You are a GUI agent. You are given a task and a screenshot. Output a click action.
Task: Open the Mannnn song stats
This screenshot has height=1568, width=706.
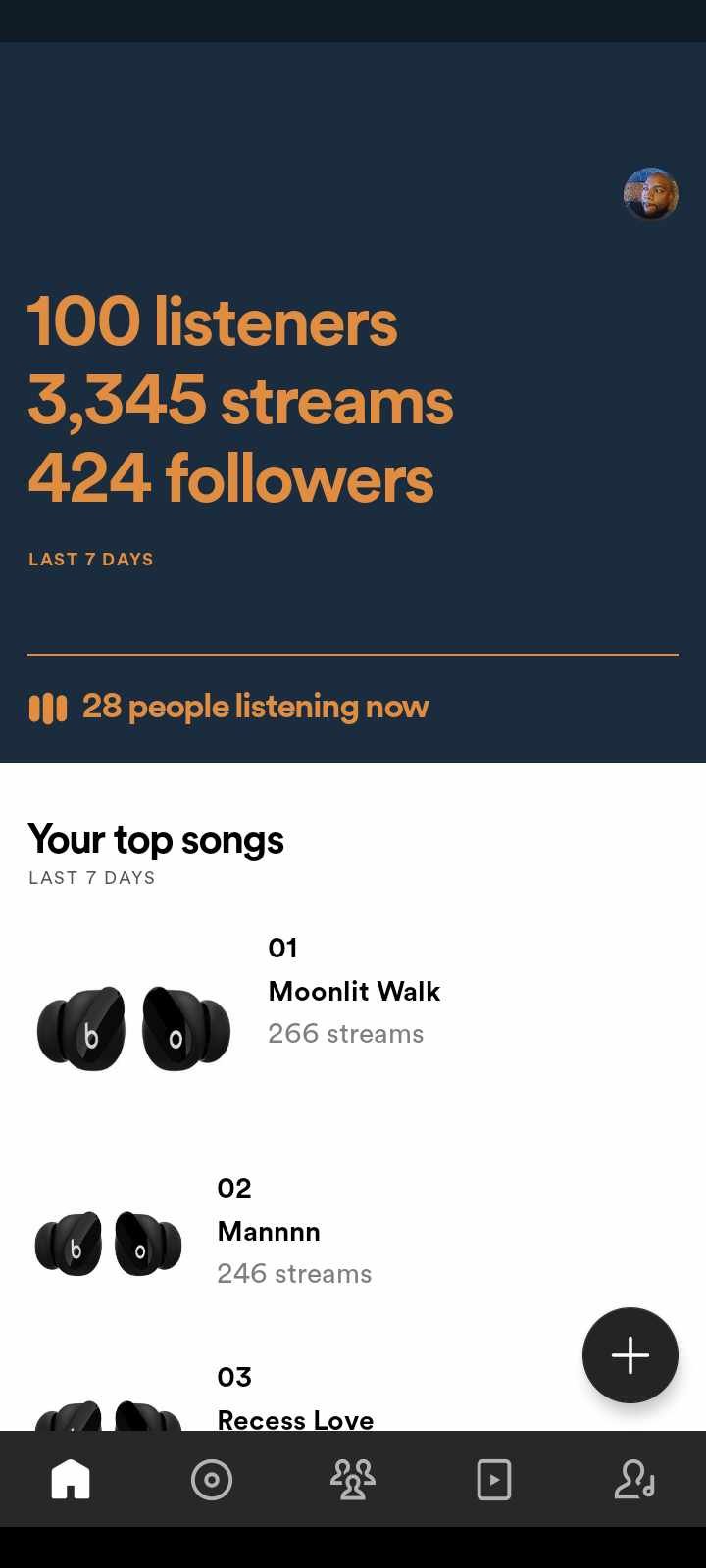point(269,1231)
